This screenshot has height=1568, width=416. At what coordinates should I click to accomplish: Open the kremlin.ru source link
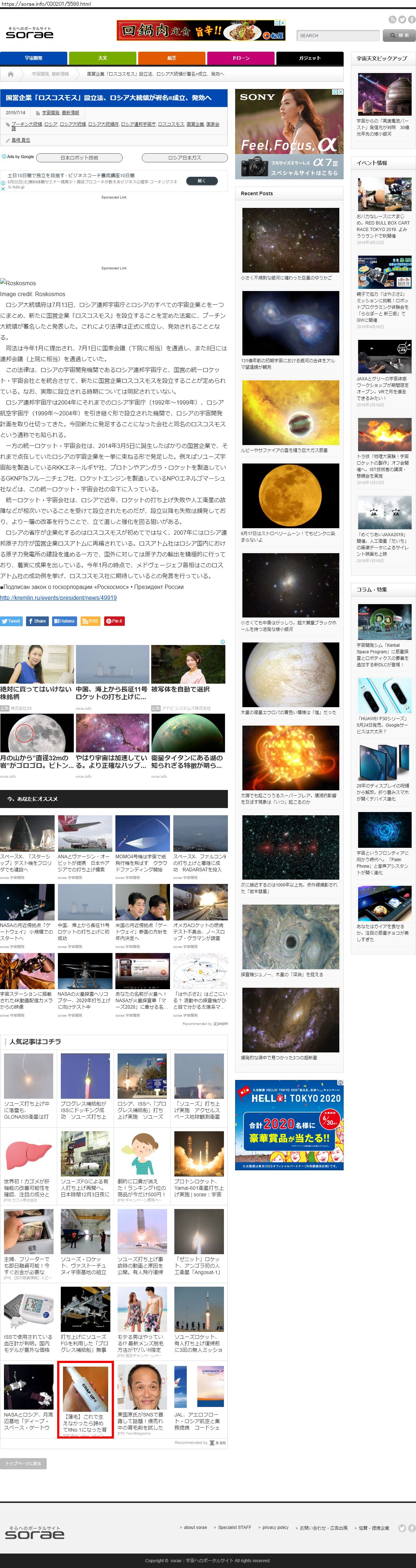[59, 598]
